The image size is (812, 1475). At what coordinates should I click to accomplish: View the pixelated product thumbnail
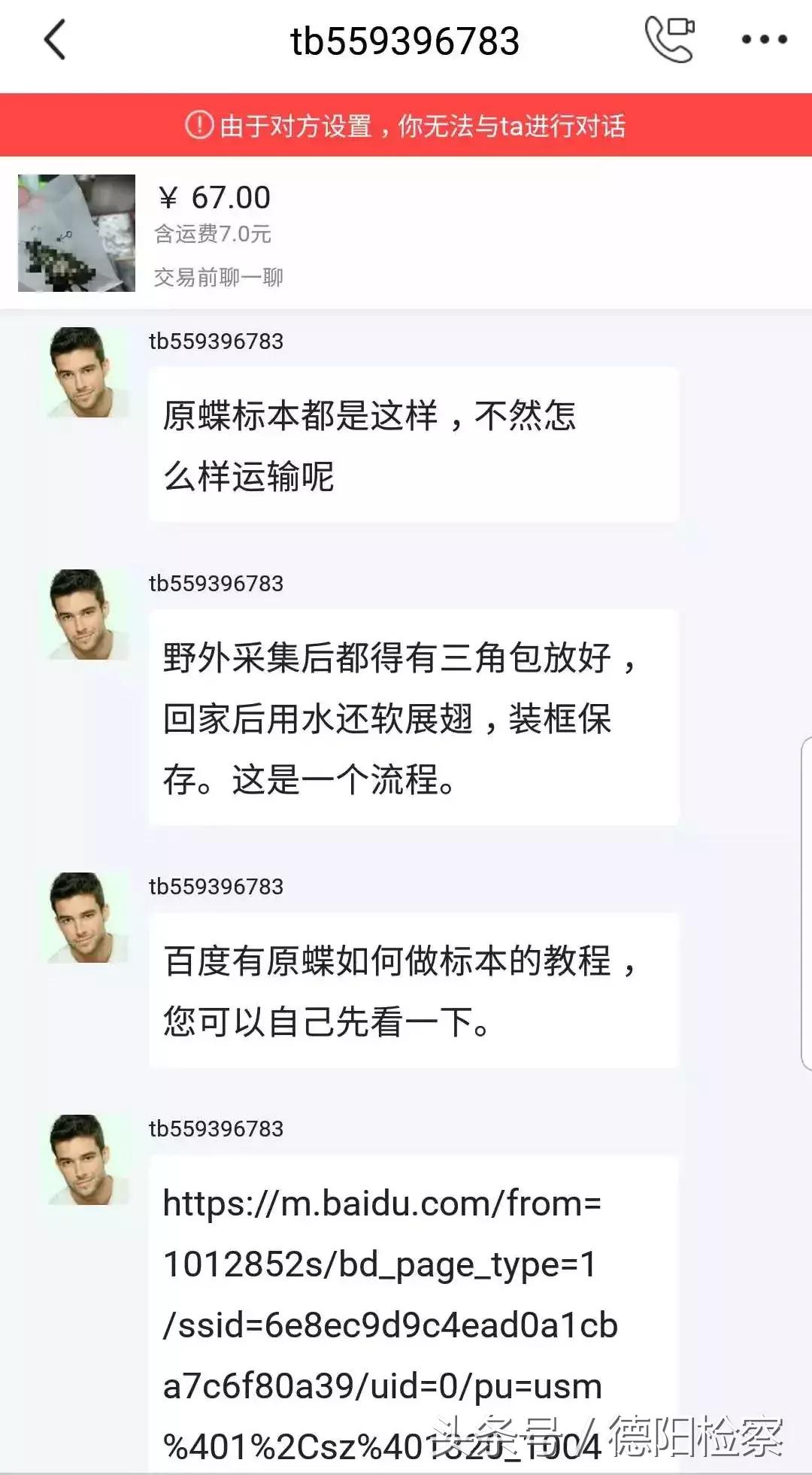point(75,231)
